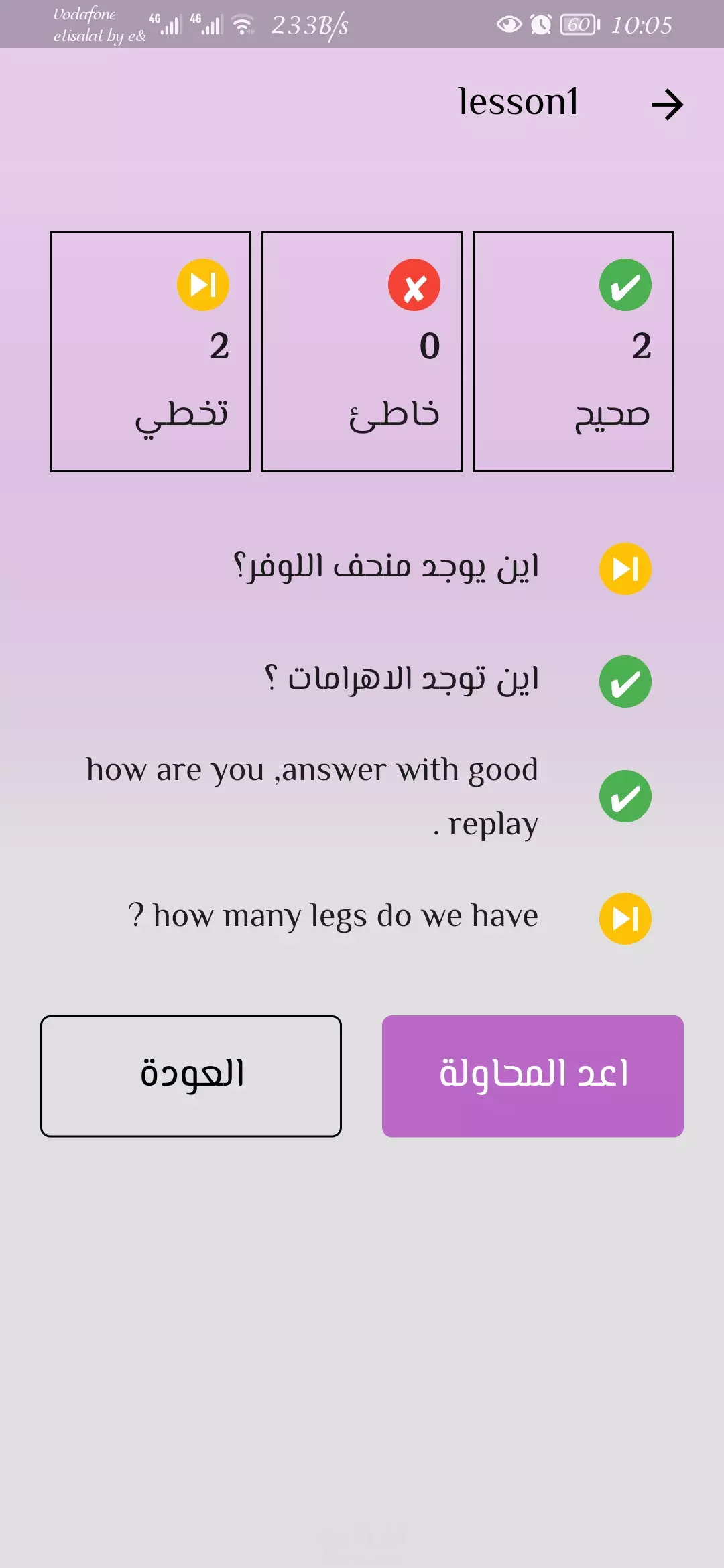Image resolution: width=724 pixels, height=1568 pixels.
Task: Tap the back arrow next to lesson1
Action: (x=667, y=105)
